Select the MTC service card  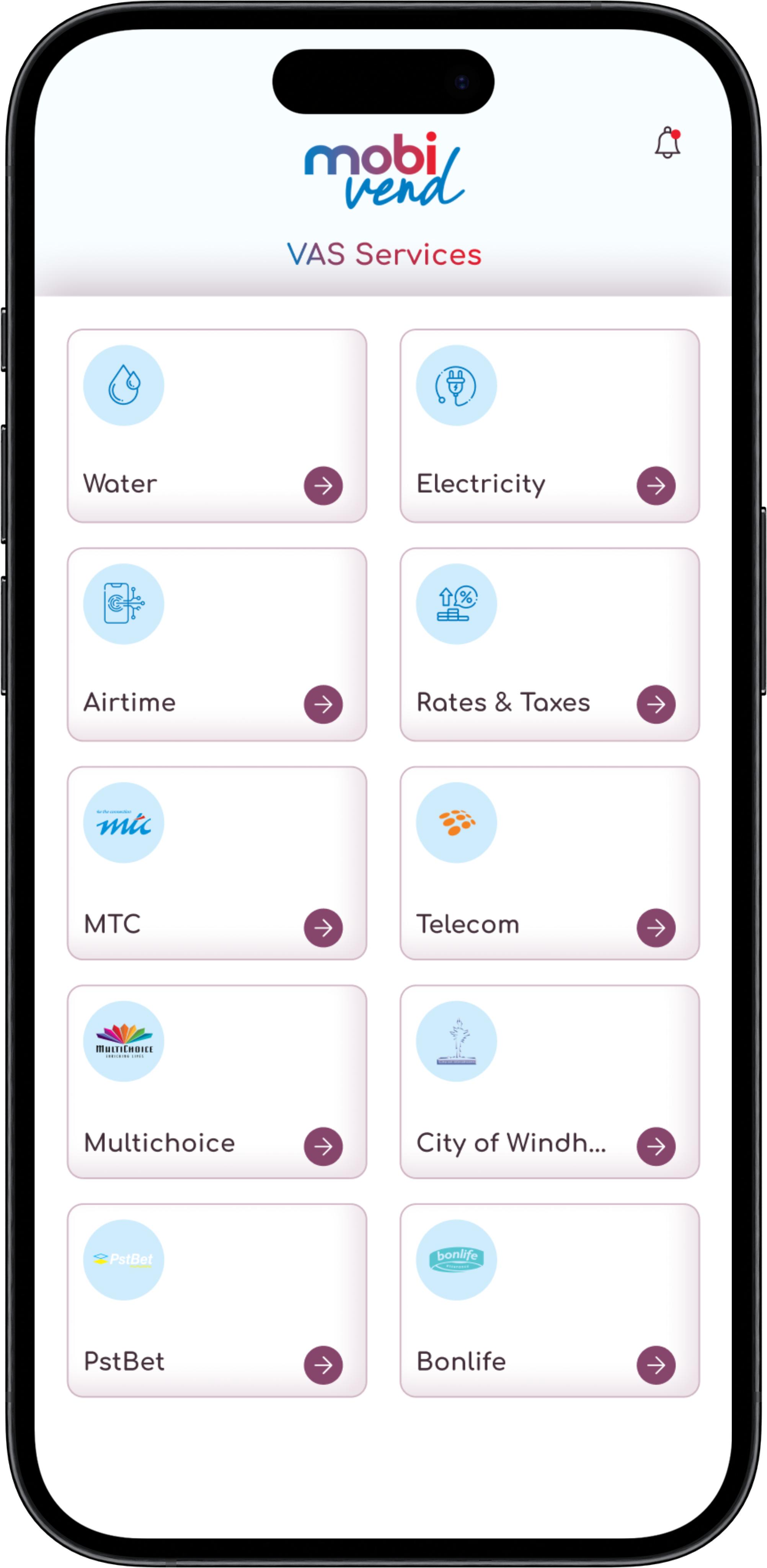coord(217,862)
